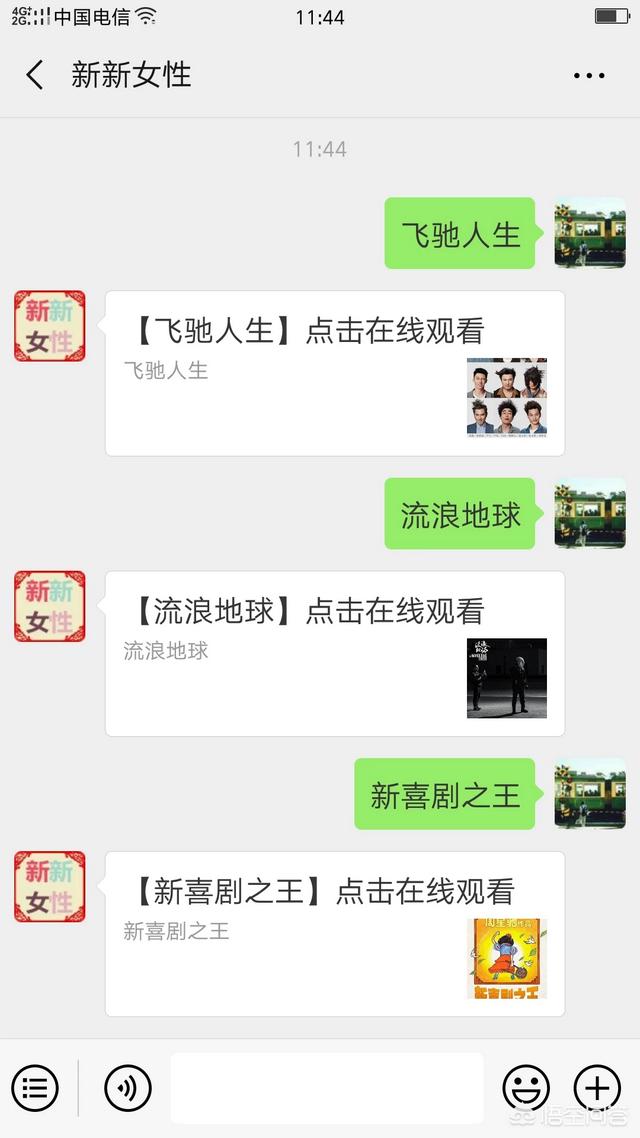Switch to the account menu button

coord(35,1088)
